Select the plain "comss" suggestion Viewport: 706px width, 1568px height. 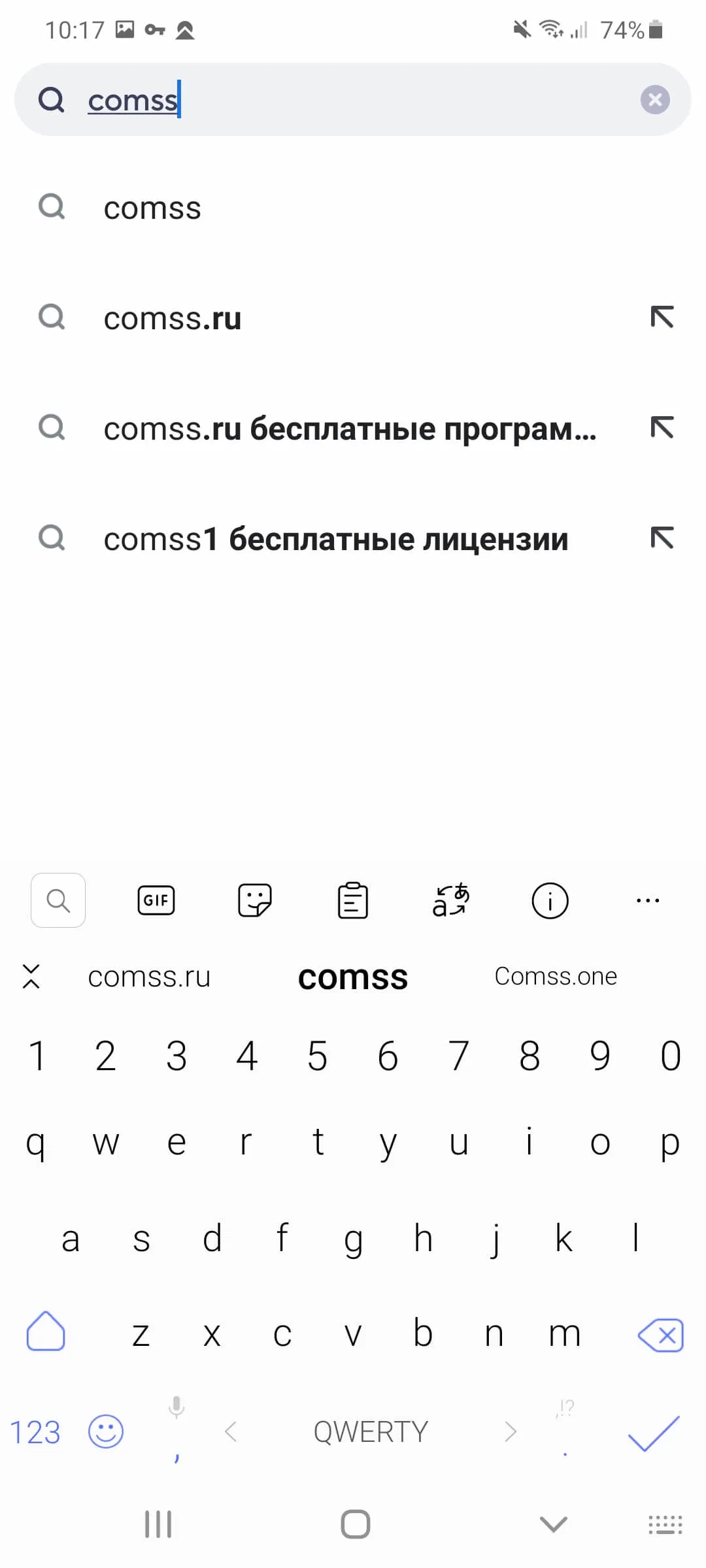(x=152, y=208)
